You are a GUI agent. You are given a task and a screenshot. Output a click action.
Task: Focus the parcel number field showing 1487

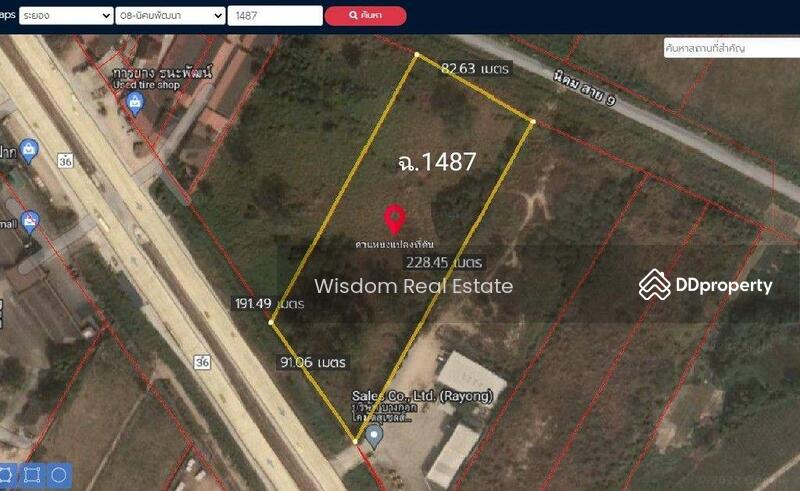[274, 16]
